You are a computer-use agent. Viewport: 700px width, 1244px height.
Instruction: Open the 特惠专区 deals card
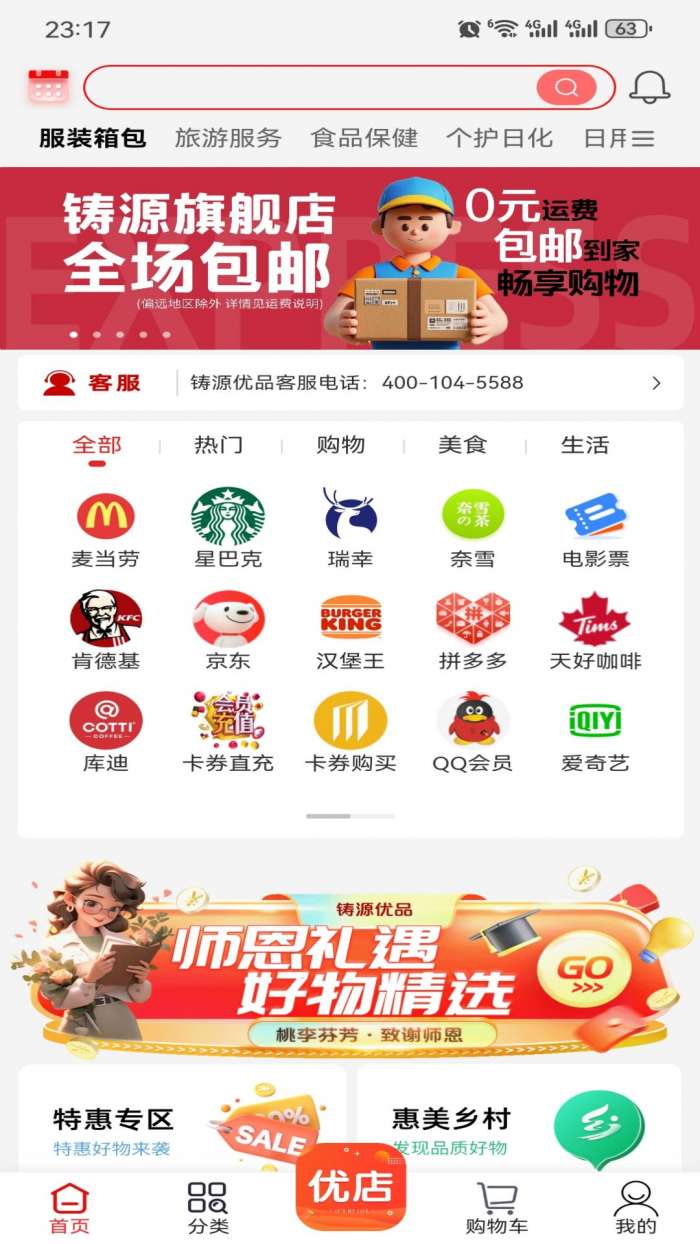click(x=182, y=1120)
